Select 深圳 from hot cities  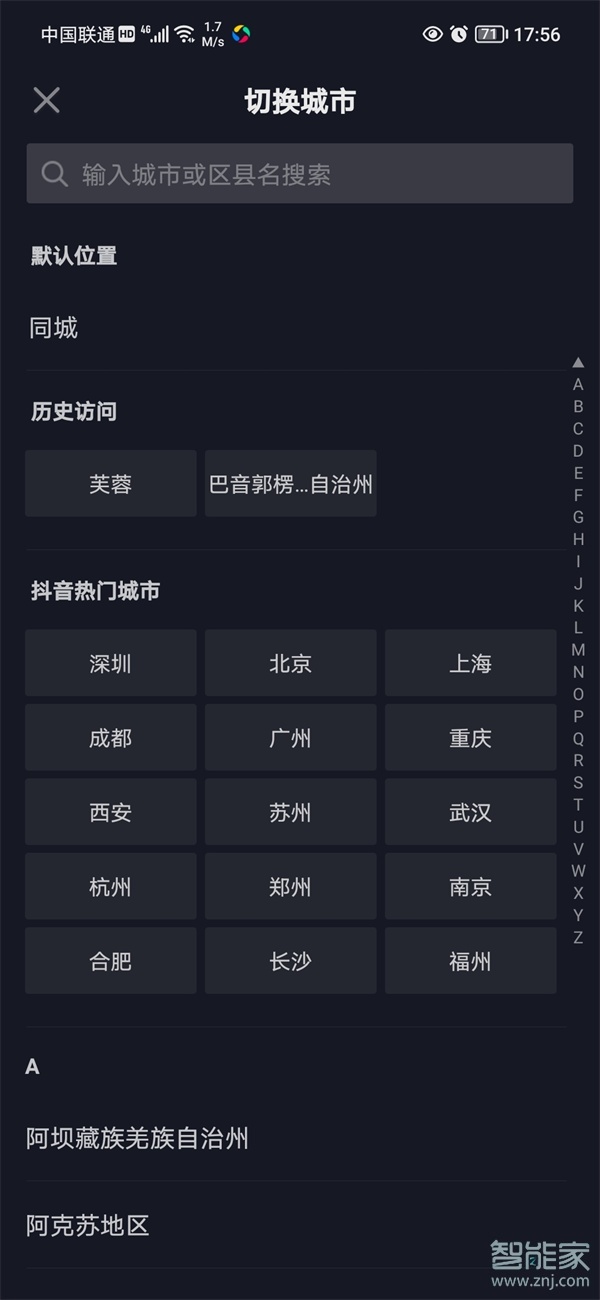click(110, 663)
